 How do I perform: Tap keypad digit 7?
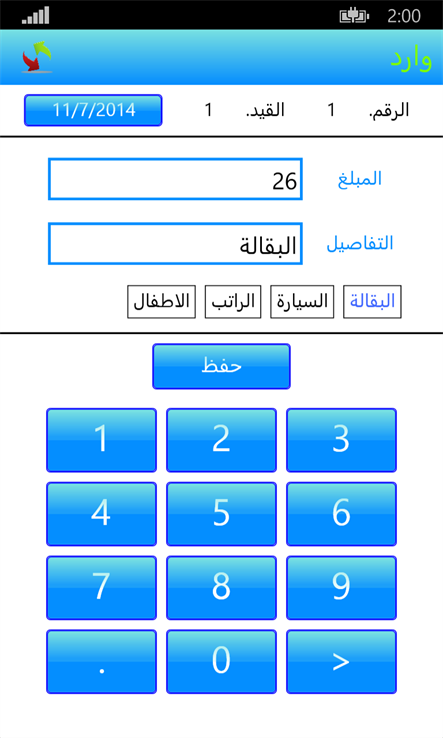click(101, 588)
